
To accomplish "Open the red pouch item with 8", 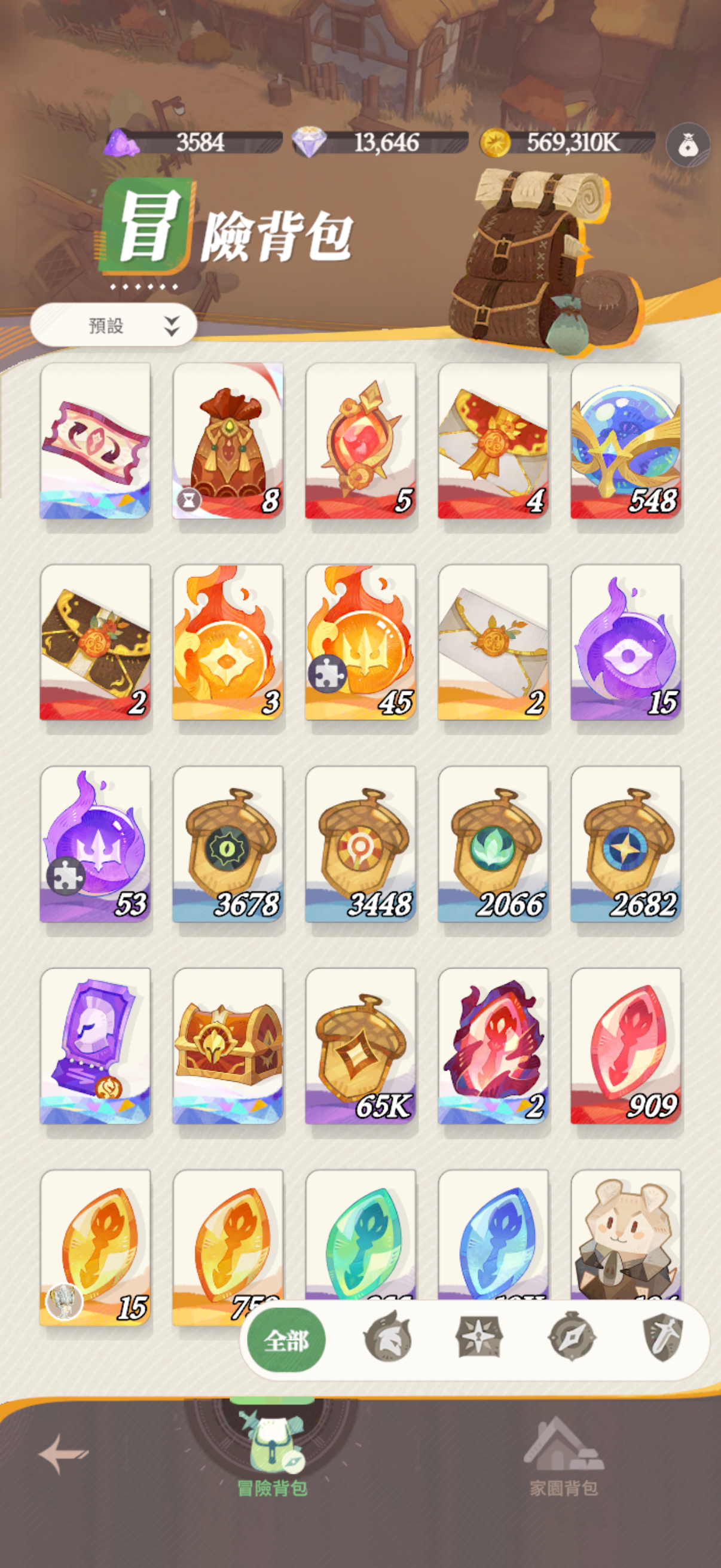I will coord(228,441).
